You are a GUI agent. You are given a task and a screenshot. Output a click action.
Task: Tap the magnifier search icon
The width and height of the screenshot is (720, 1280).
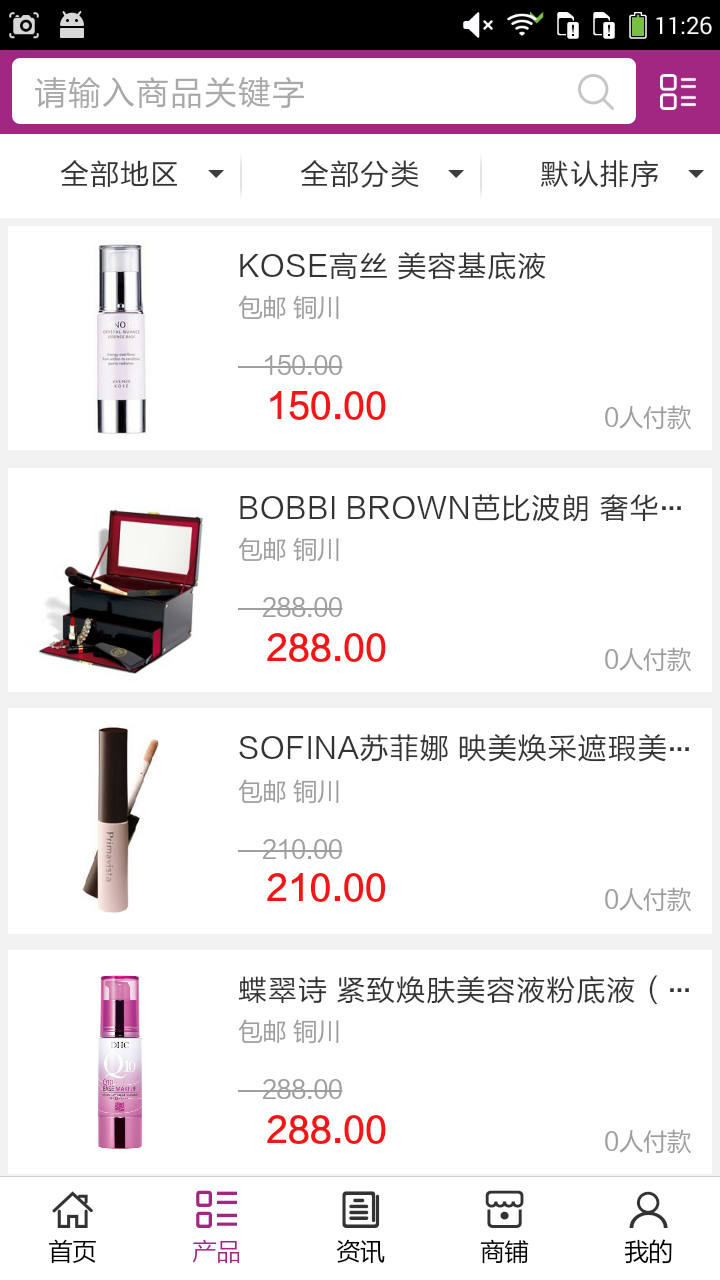click(x=596, y=92)
